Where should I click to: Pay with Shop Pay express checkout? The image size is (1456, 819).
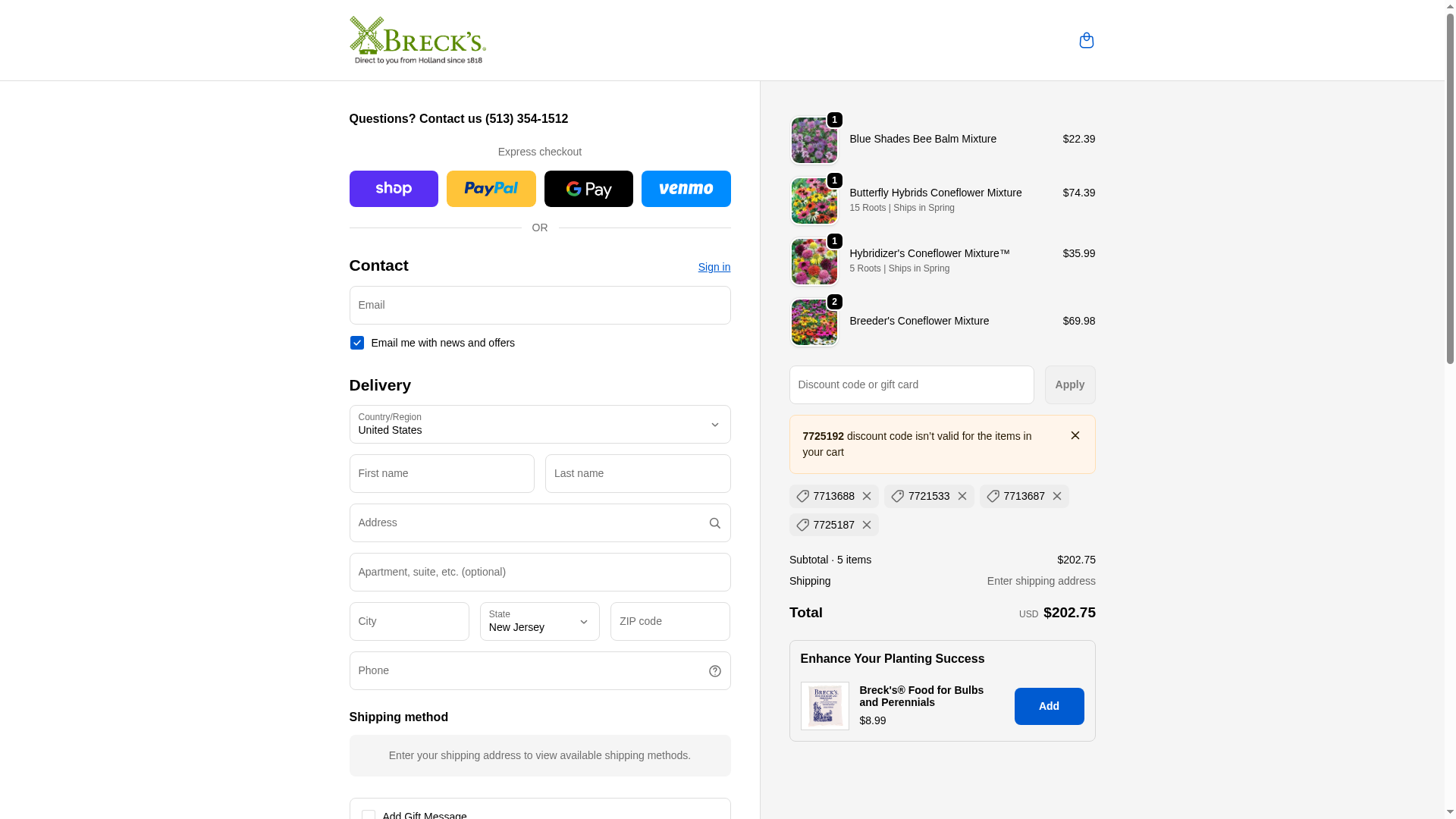pyautogui.click(x=394, y=189)
